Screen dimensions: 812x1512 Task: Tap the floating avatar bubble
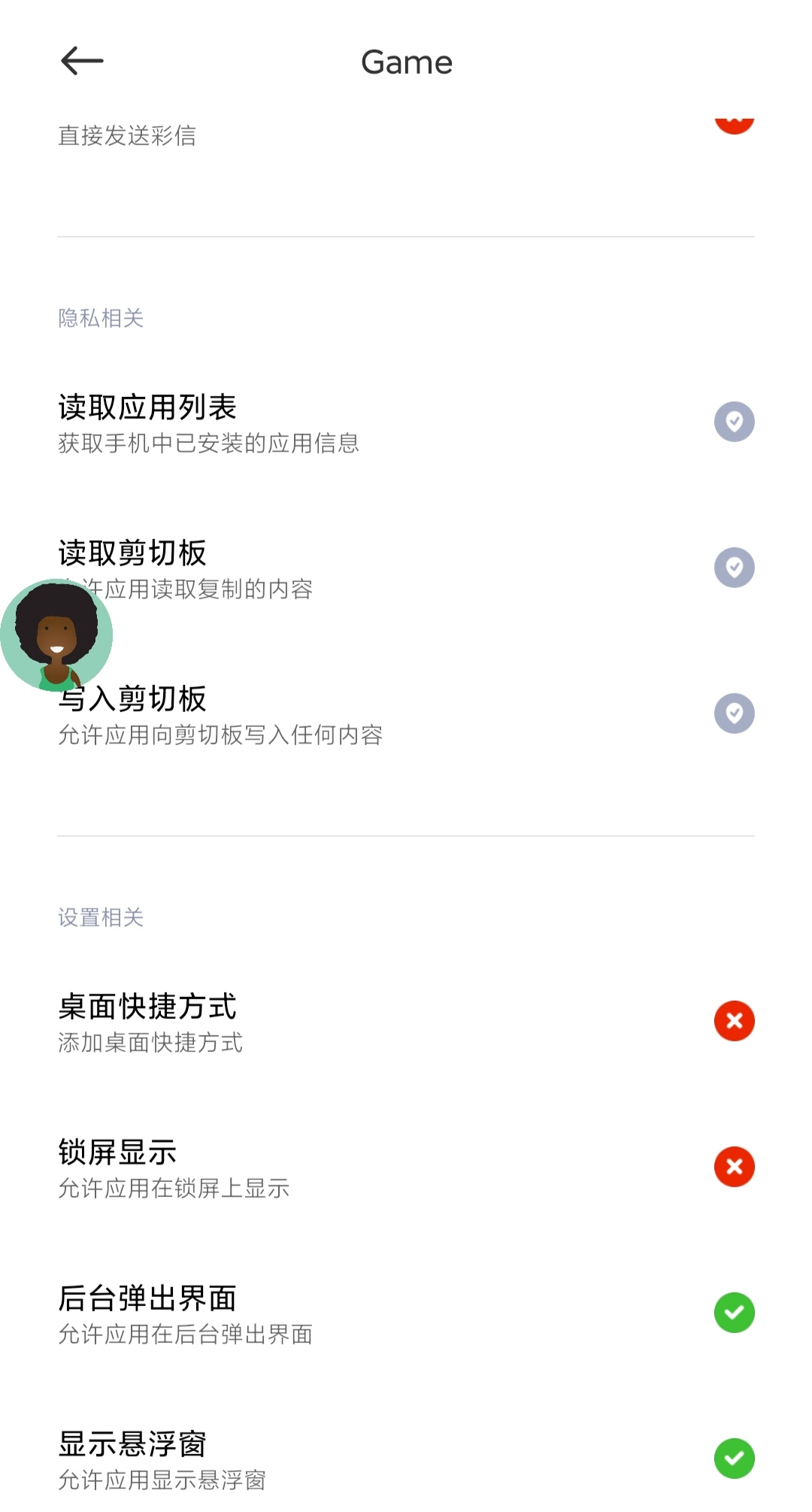click(x=56, y=635)
